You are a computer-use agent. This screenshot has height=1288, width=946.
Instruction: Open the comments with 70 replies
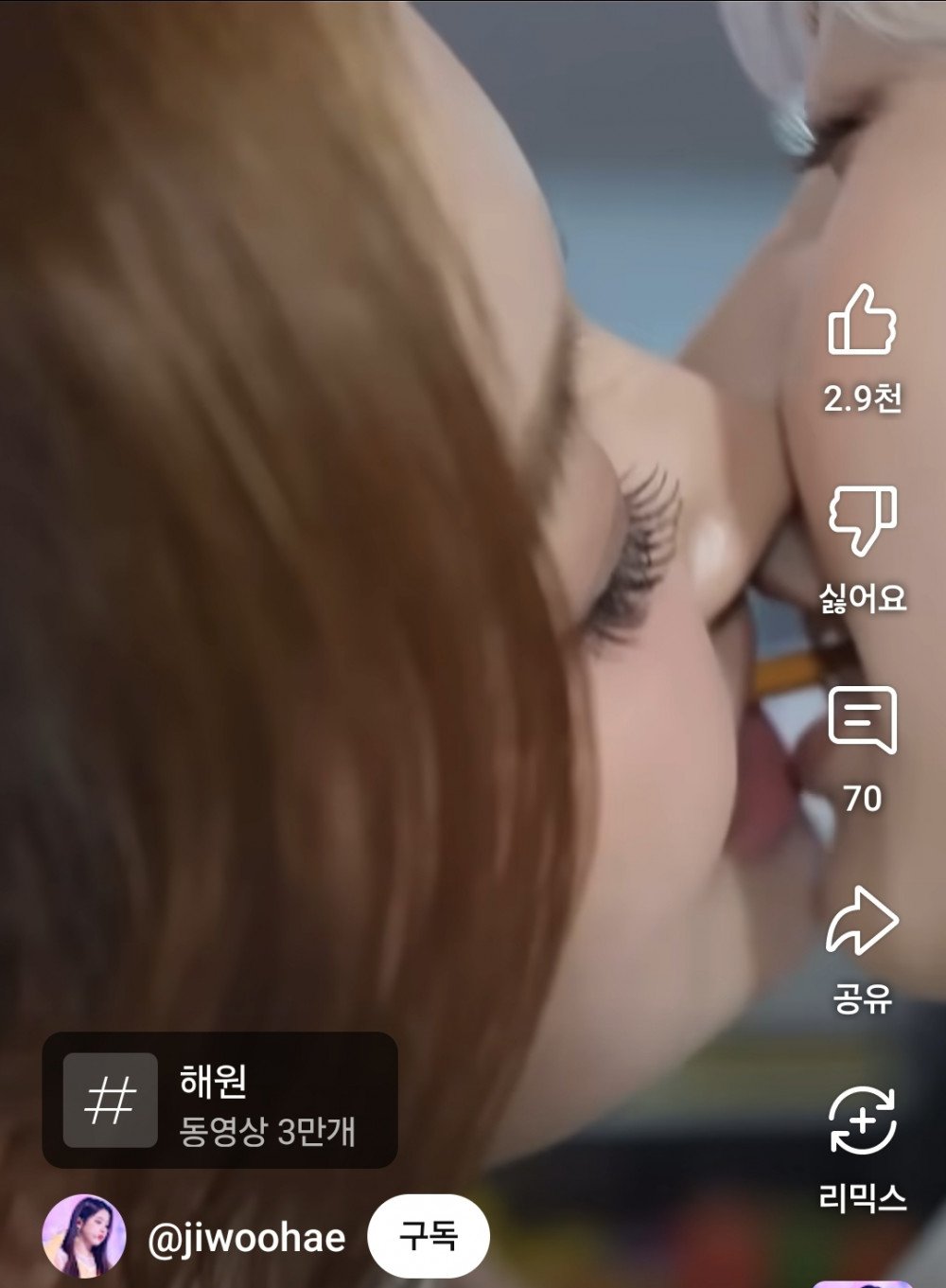862,721
